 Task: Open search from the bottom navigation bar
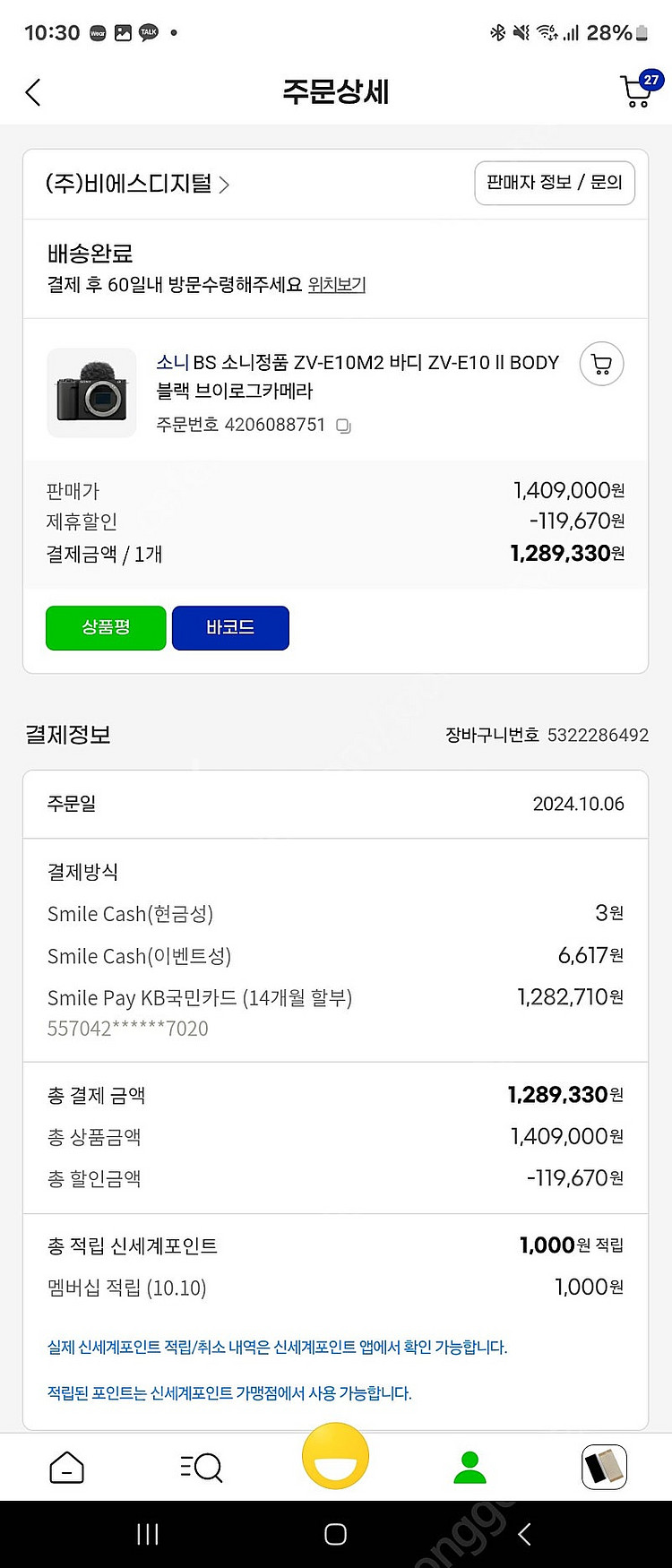[x=201, y=1467]
